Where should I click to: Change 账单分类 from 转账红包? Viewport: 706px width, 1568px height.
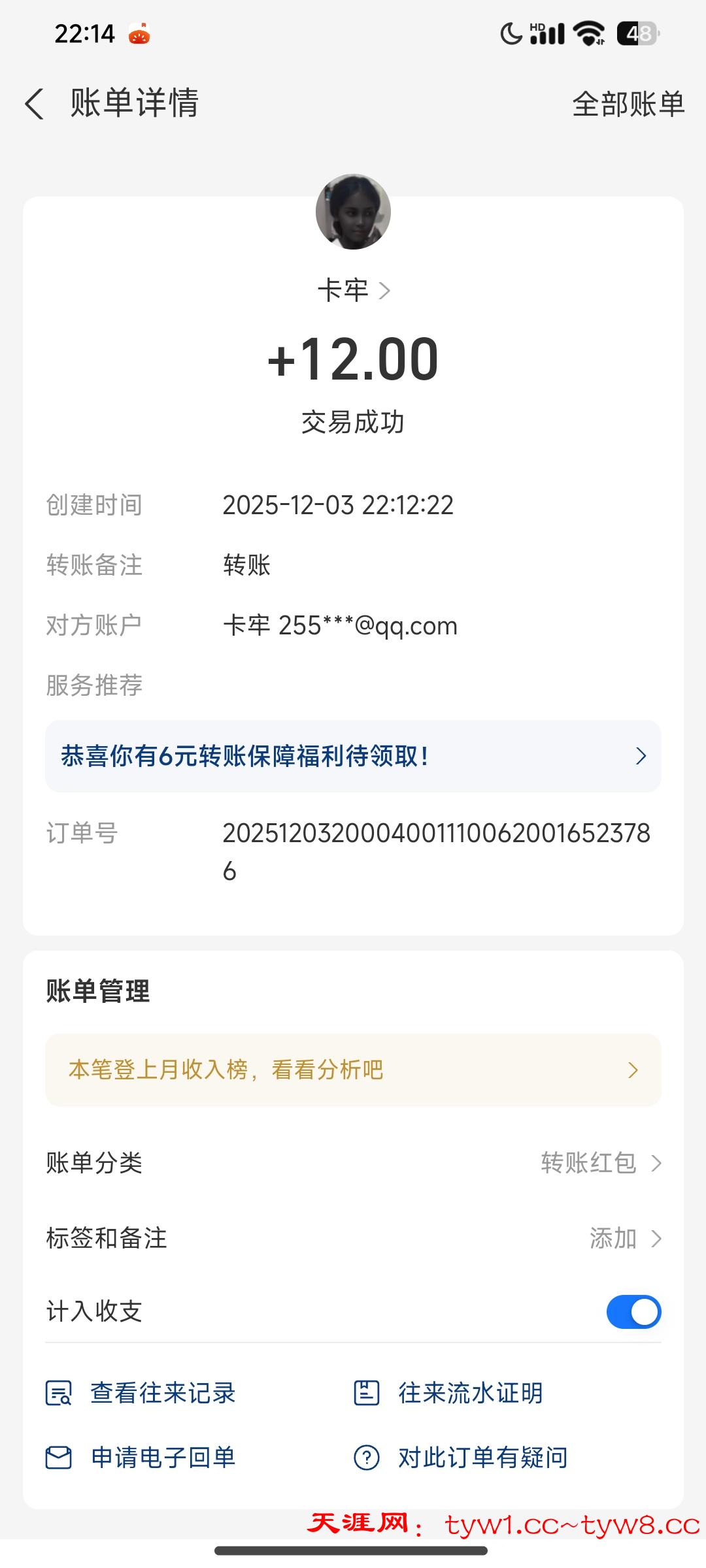pos(600,1163)
